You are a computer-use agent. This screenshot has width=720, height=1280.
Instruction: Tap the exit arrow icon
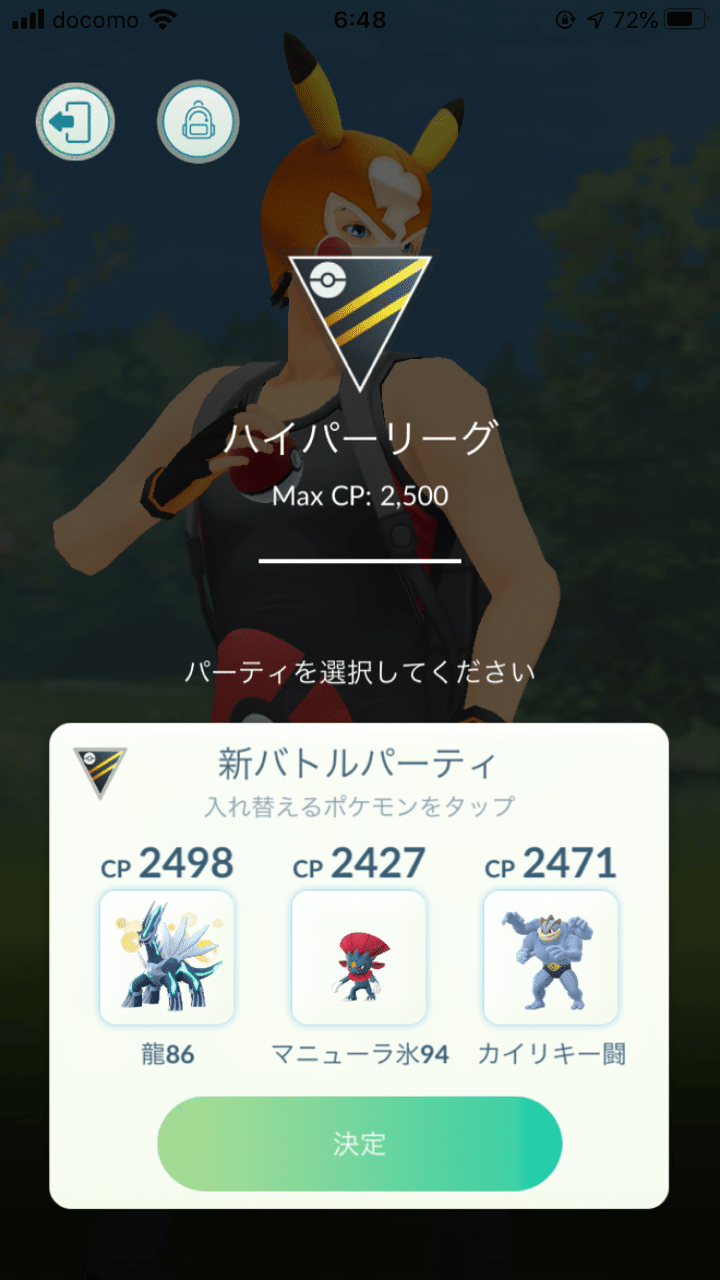tap(76, 120)
